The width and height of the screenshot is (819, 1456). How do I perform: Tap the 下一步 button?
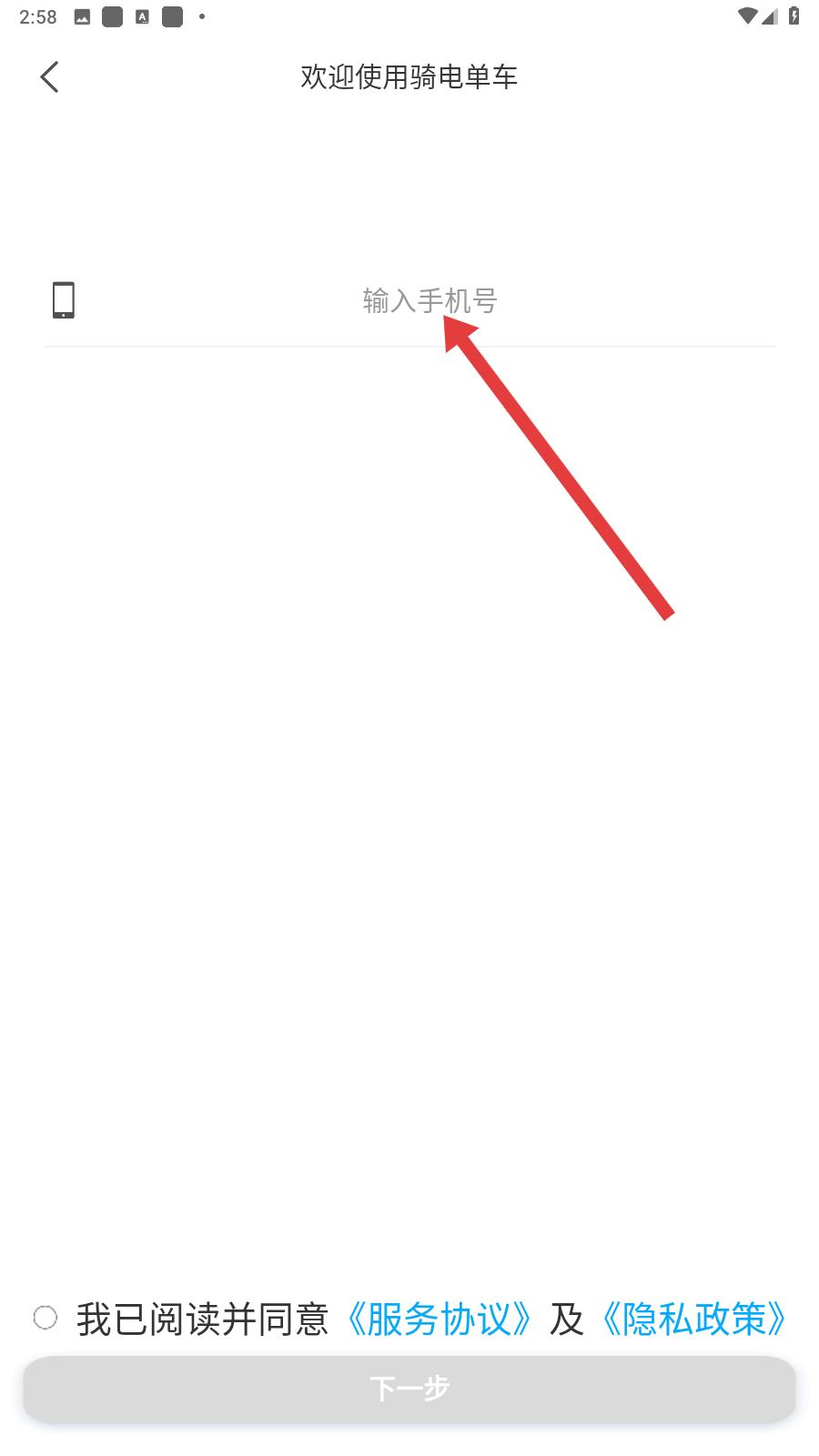pyautogui.click(x=409, y=1389)
